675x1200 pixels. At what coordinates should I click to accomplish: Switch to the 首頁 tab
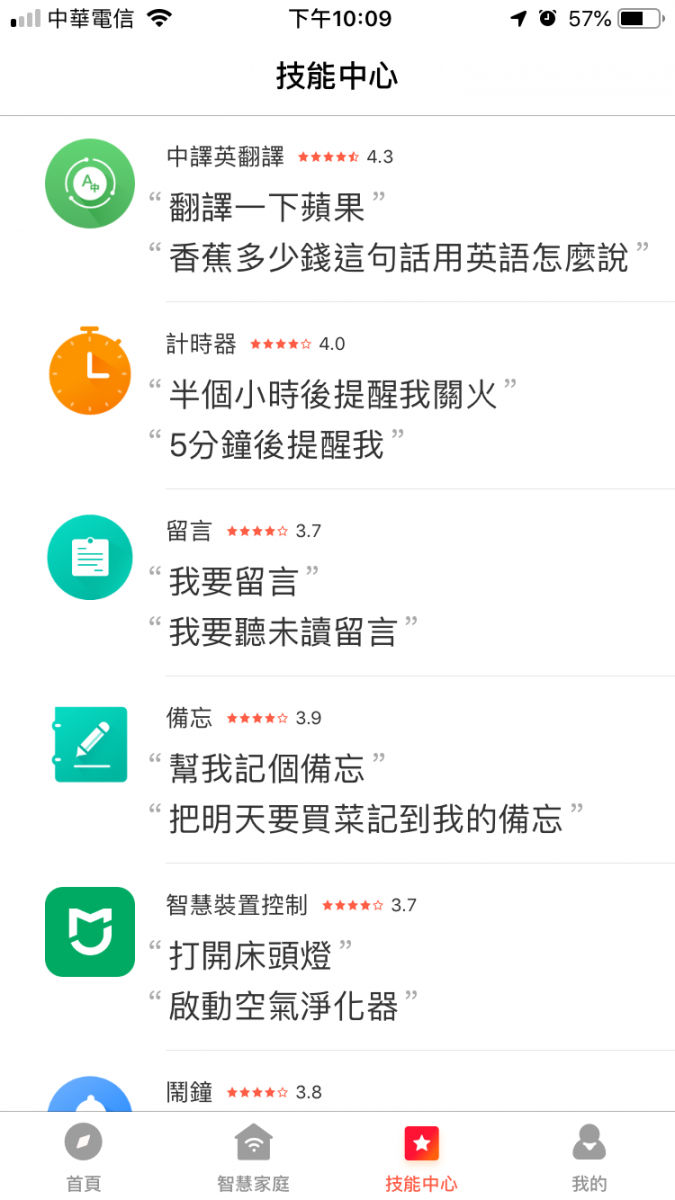tap(84, 1156)
